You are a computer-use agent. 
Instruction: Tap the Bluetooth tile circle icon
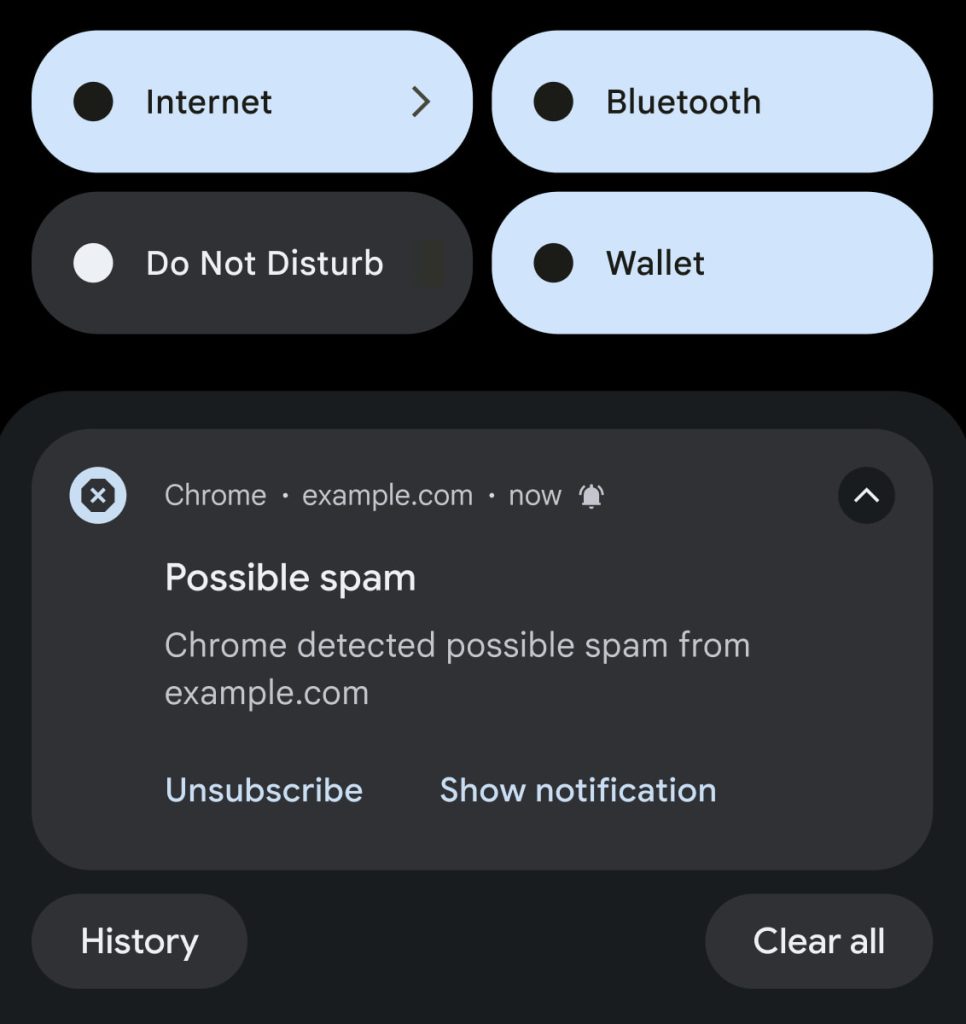pos(553,101)
